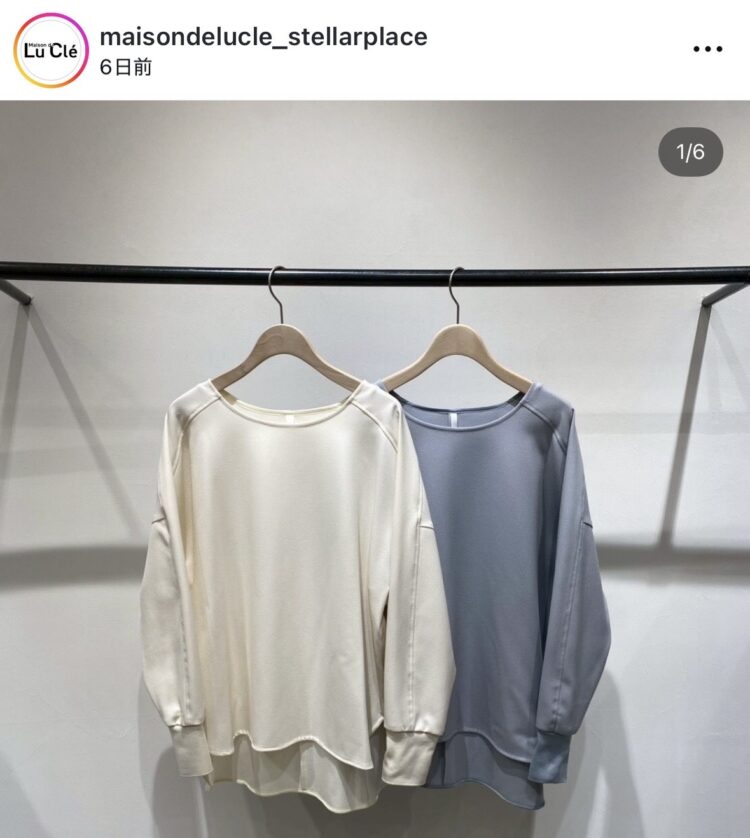Viewport: 750px width, 838px height.
Task: Open the post's three-dot options menu
Action: coord(707,49)
